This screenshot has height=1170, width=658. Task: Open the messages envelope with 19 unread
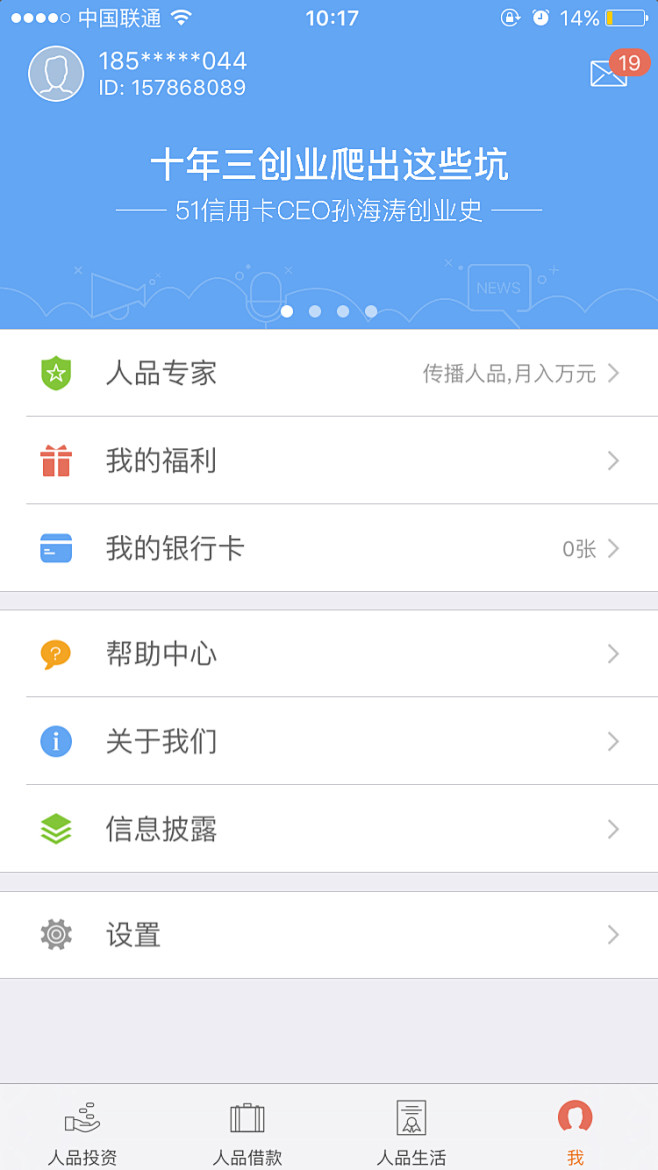609,73
